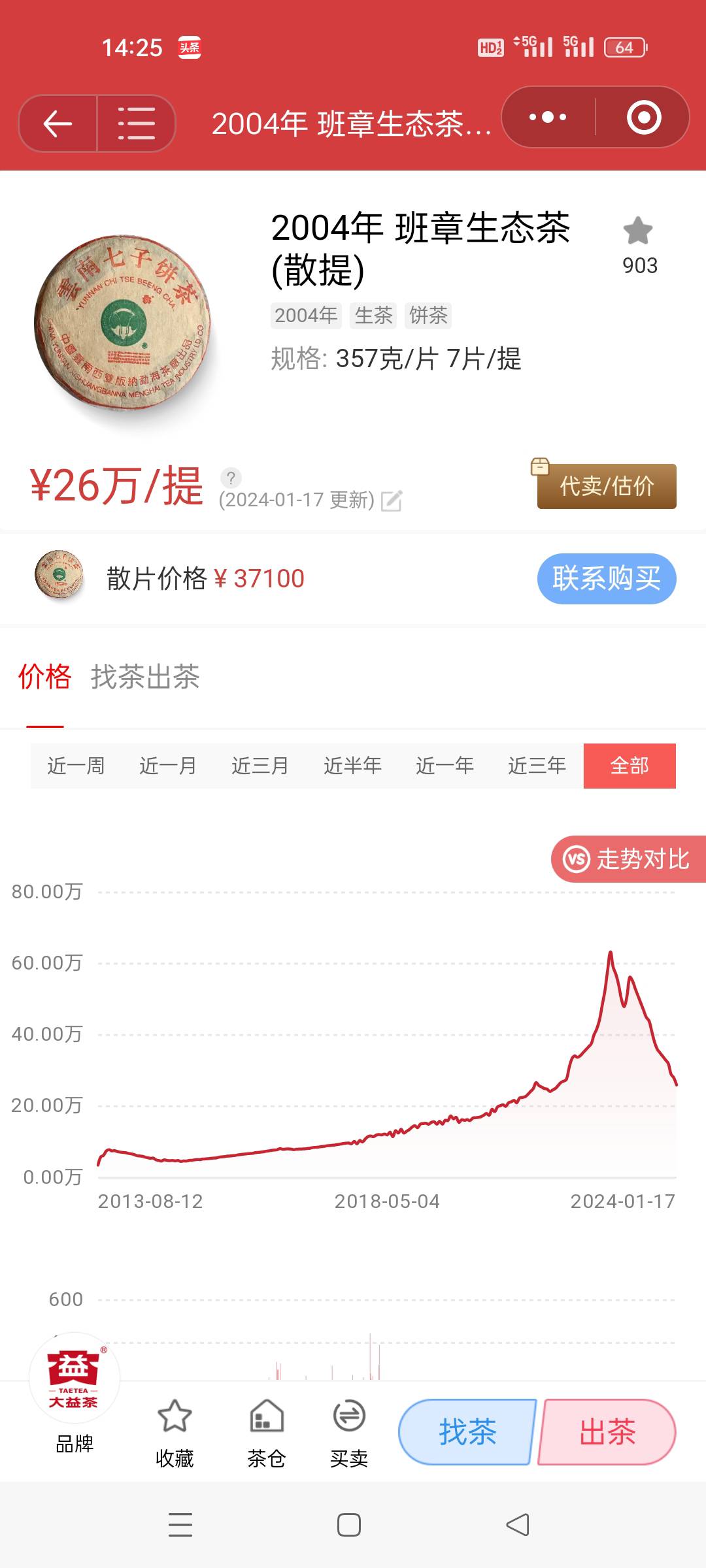Viewport: 706px width, 1568px height.
Task: Select the 近一年 time range
Action: click(x=445, y=766)
